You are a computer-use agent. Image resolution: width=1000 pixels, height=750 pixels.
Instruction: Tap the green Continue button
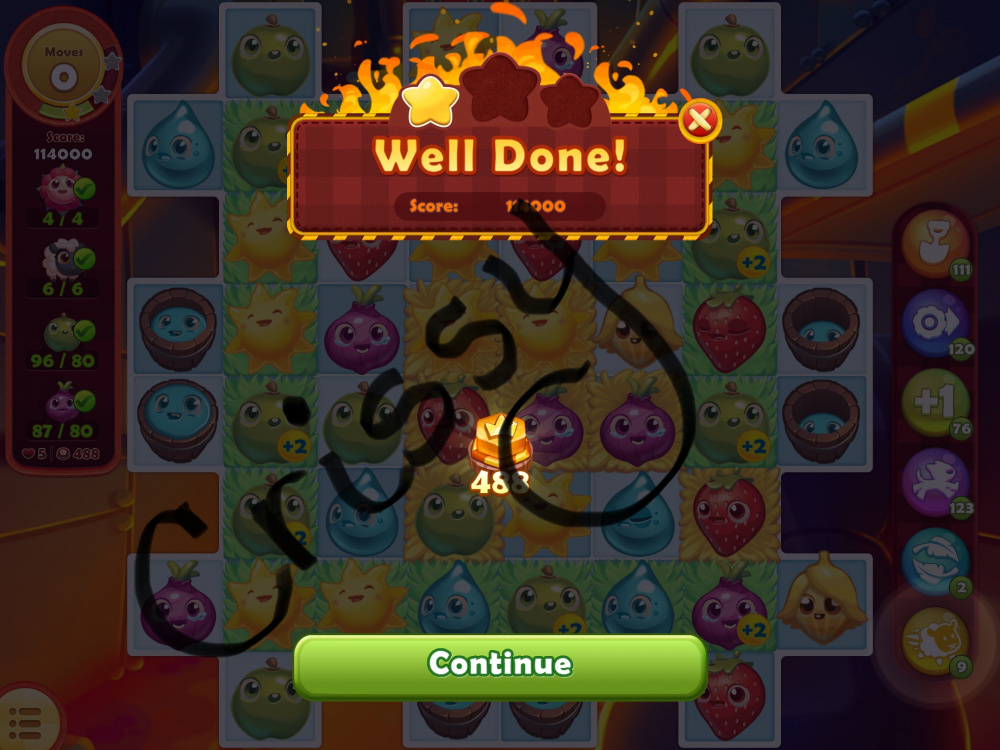pos(500,664)
